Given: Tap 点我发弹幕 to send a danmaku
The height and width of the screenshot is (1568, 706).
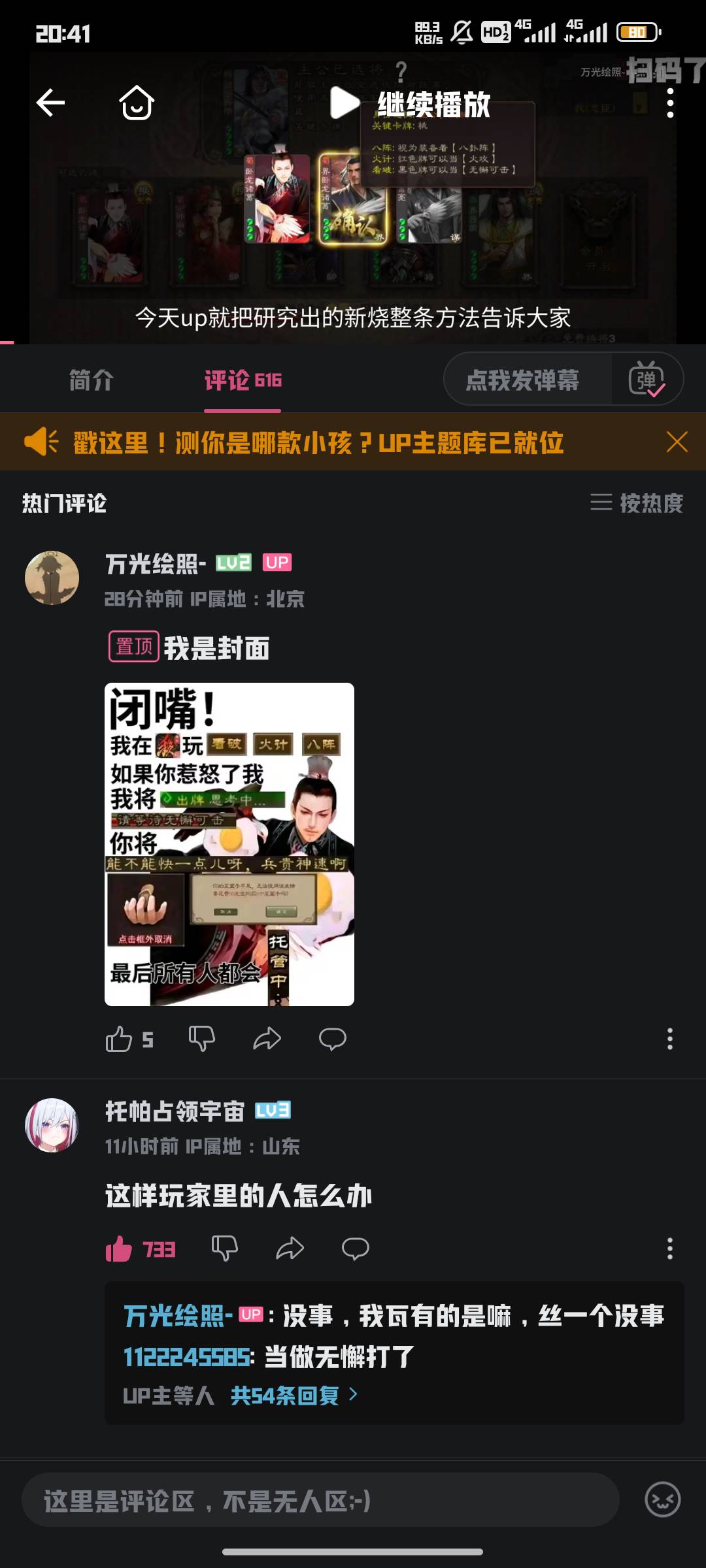Looking at the screenshot, I should click(x=522, y=380).
